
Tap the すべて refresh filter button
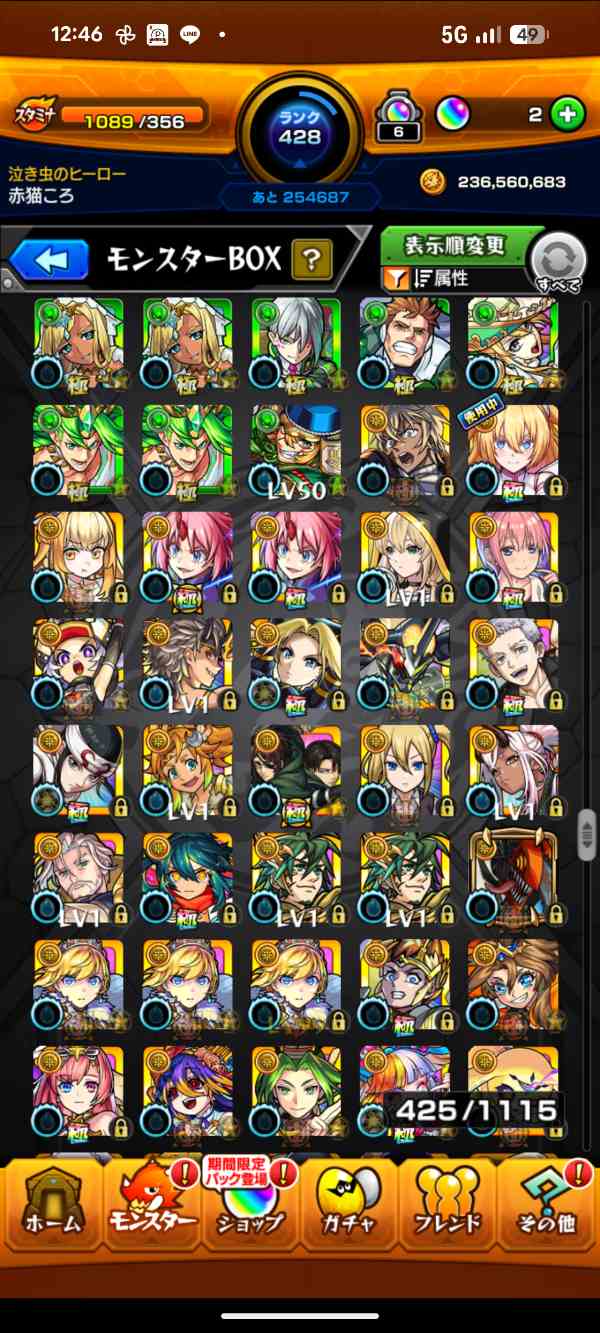558,262
